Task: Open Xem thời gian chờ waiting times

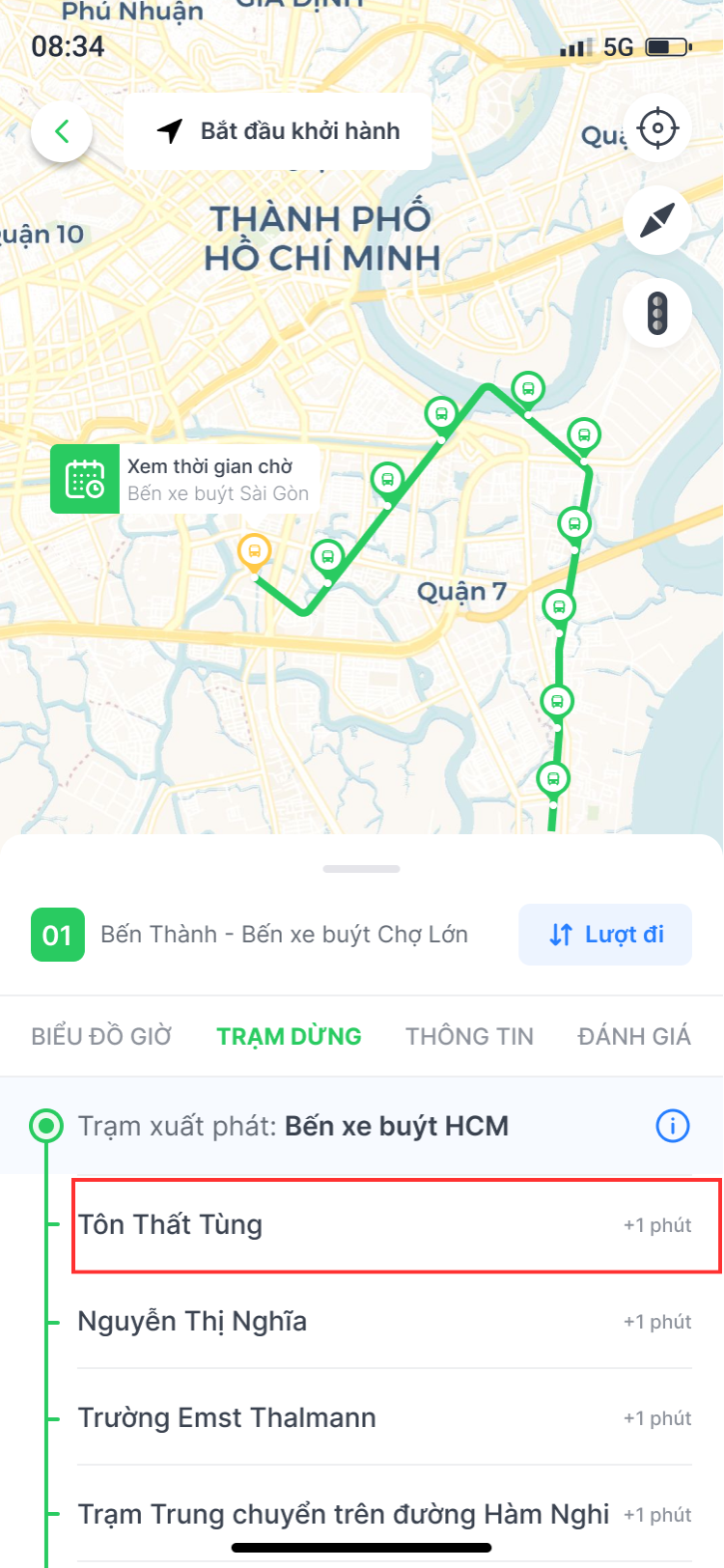Action: coord(183,479)
